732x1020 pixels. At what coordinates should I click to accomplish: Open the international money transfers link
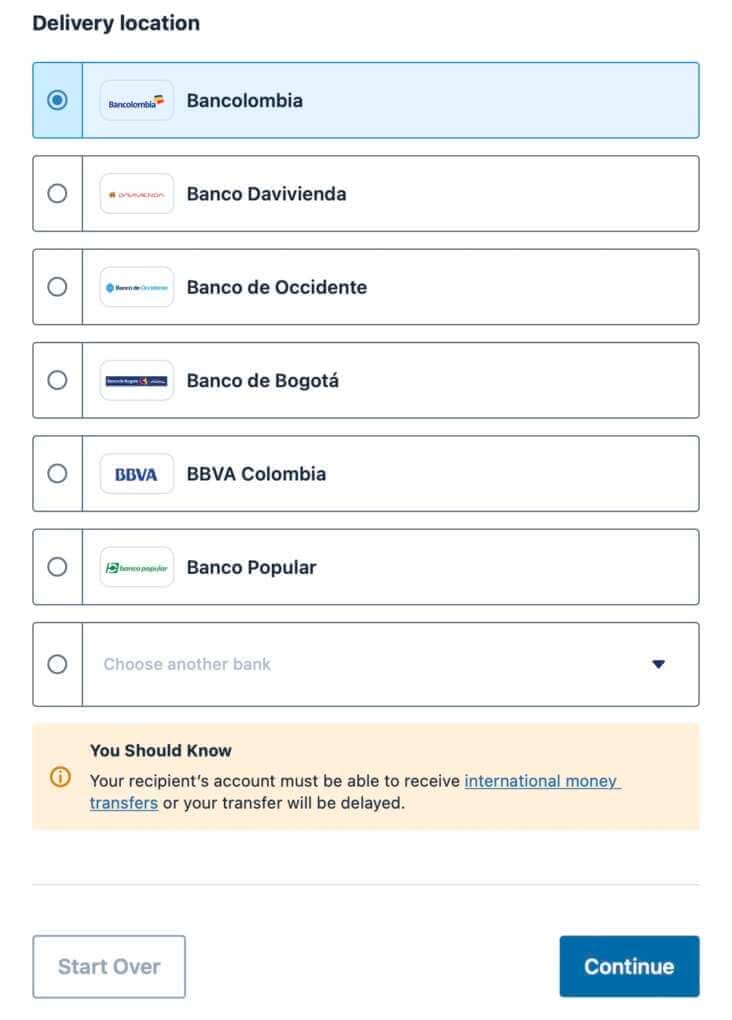(x=541, y=781)
